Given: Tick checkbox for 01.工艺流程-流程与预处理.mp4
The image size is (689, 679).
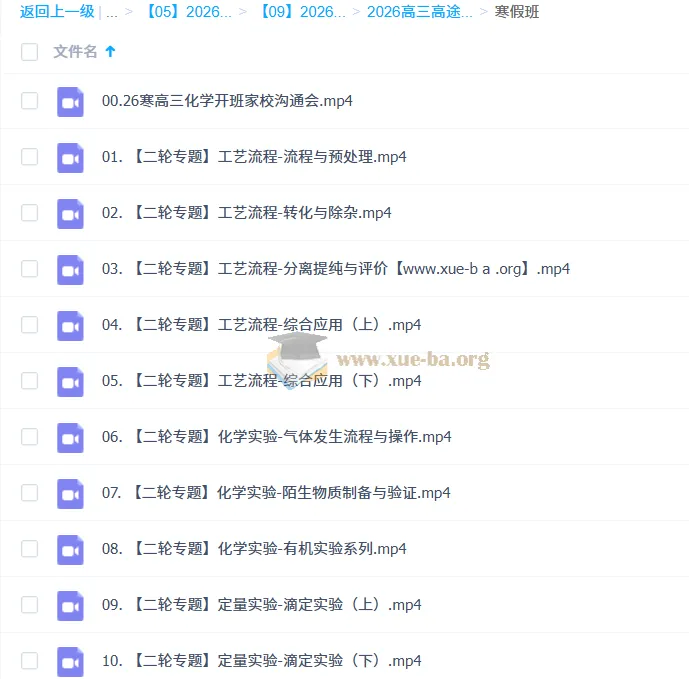Looking at the screenshot, I should 29,157.
